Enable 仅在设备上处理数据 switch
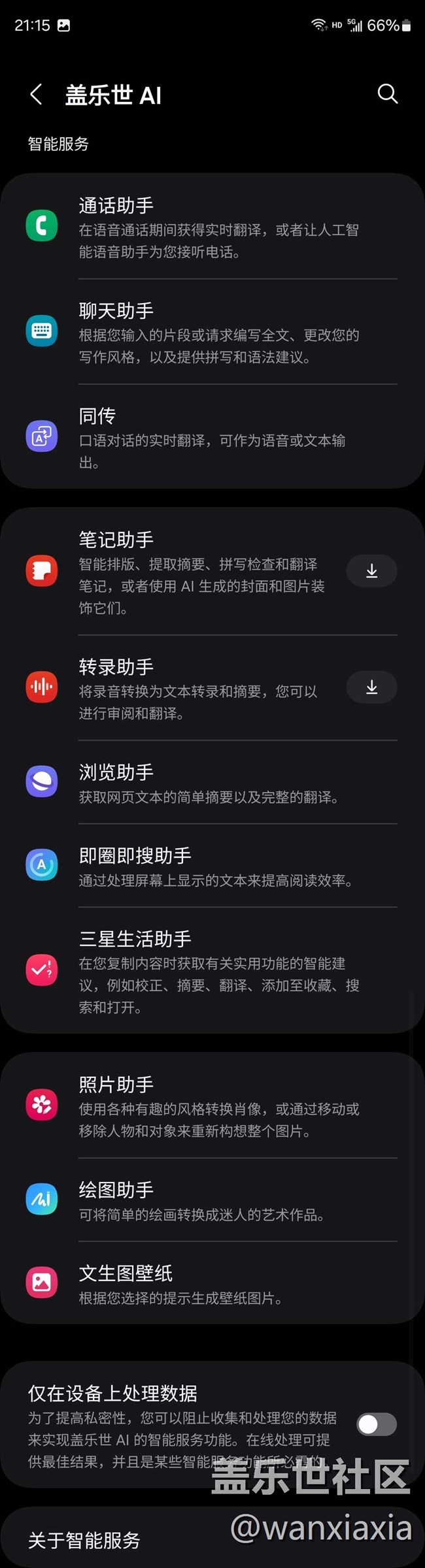The width and height of the screenshot is (425, 1568). 377,1424
